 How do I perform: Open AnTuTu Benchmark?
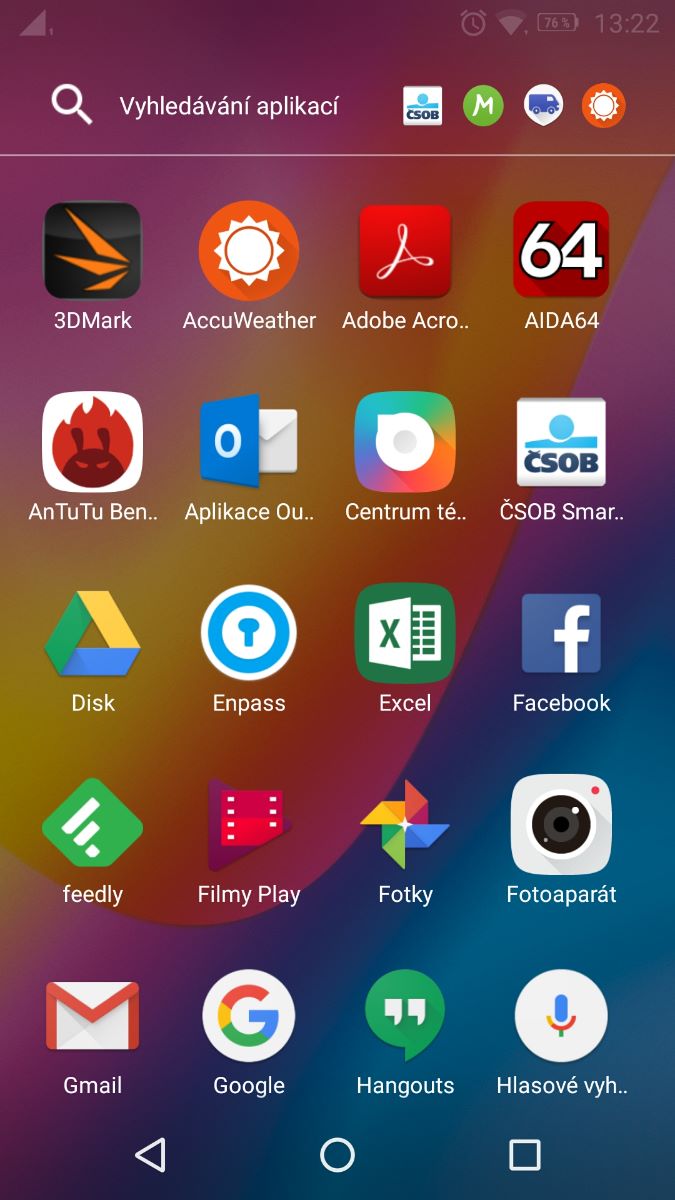pos(93,442)
